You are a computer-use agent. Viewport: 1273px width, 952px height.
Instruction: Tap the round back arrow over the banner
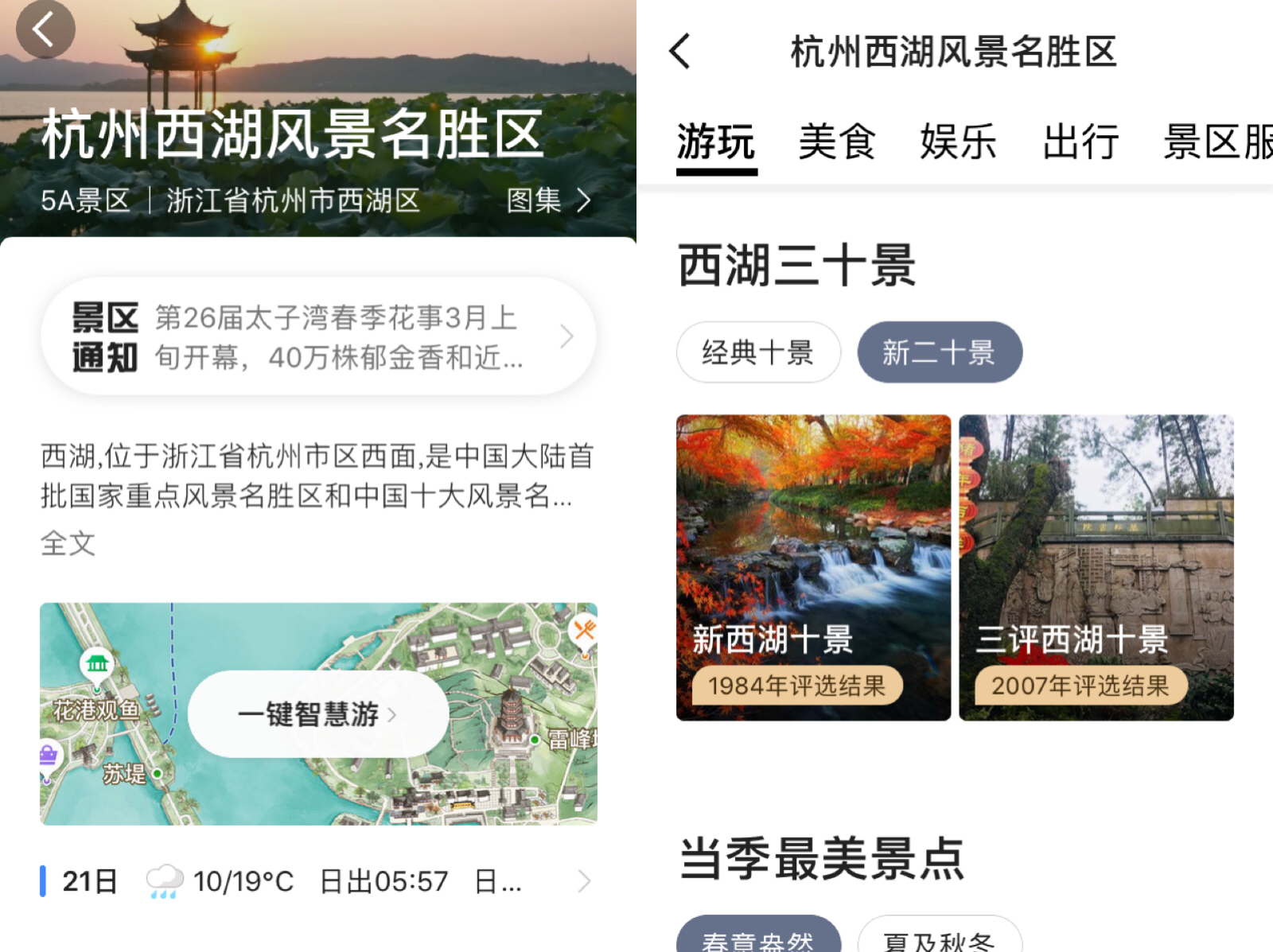45,29
